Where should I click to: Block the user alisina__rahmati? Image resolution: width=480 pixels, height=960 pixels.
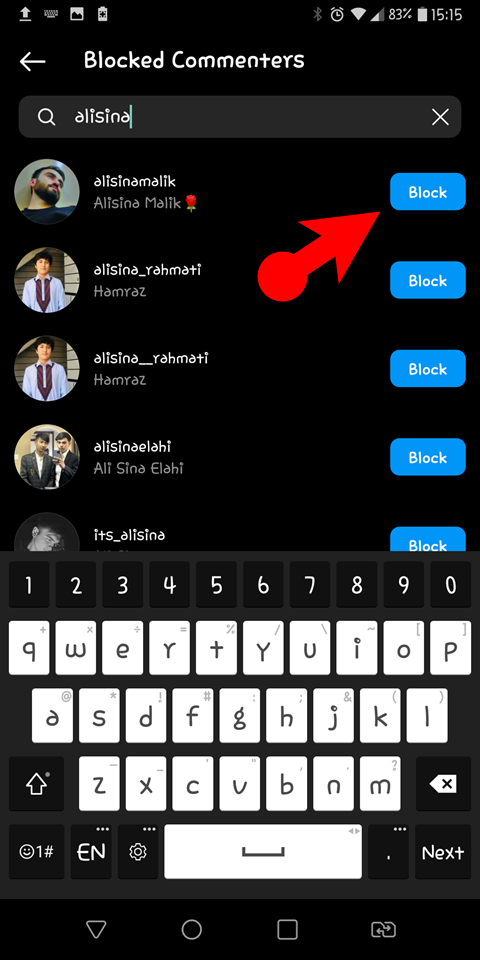(428, 369)
